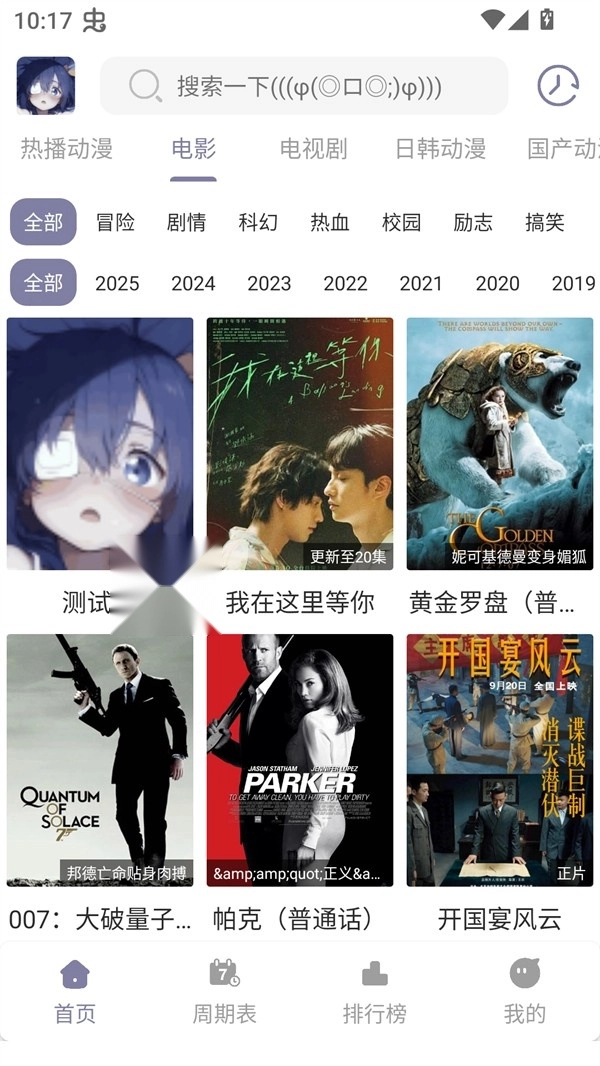
Task: Switch to the 电视剧 tab
Action: coord(313,149)
